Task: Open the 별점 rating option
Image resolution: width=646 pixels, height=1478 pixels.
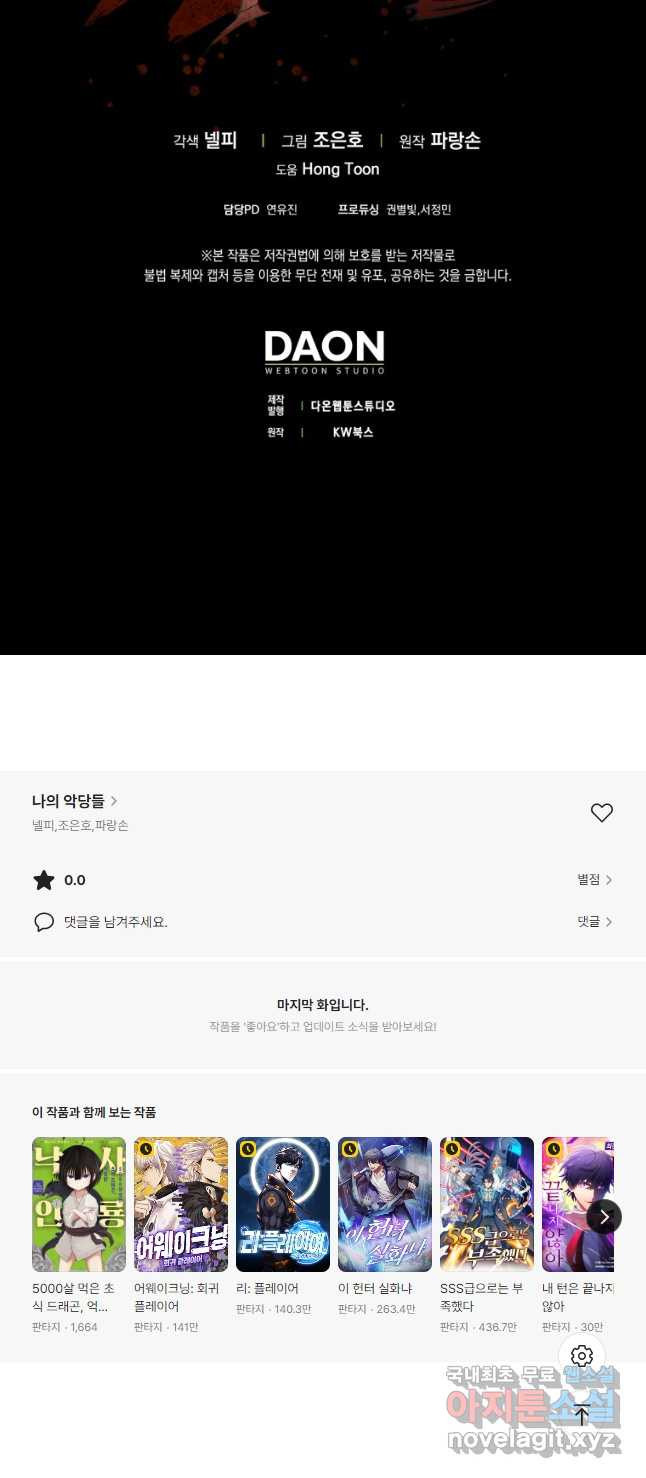Action: tap(594, 880)
